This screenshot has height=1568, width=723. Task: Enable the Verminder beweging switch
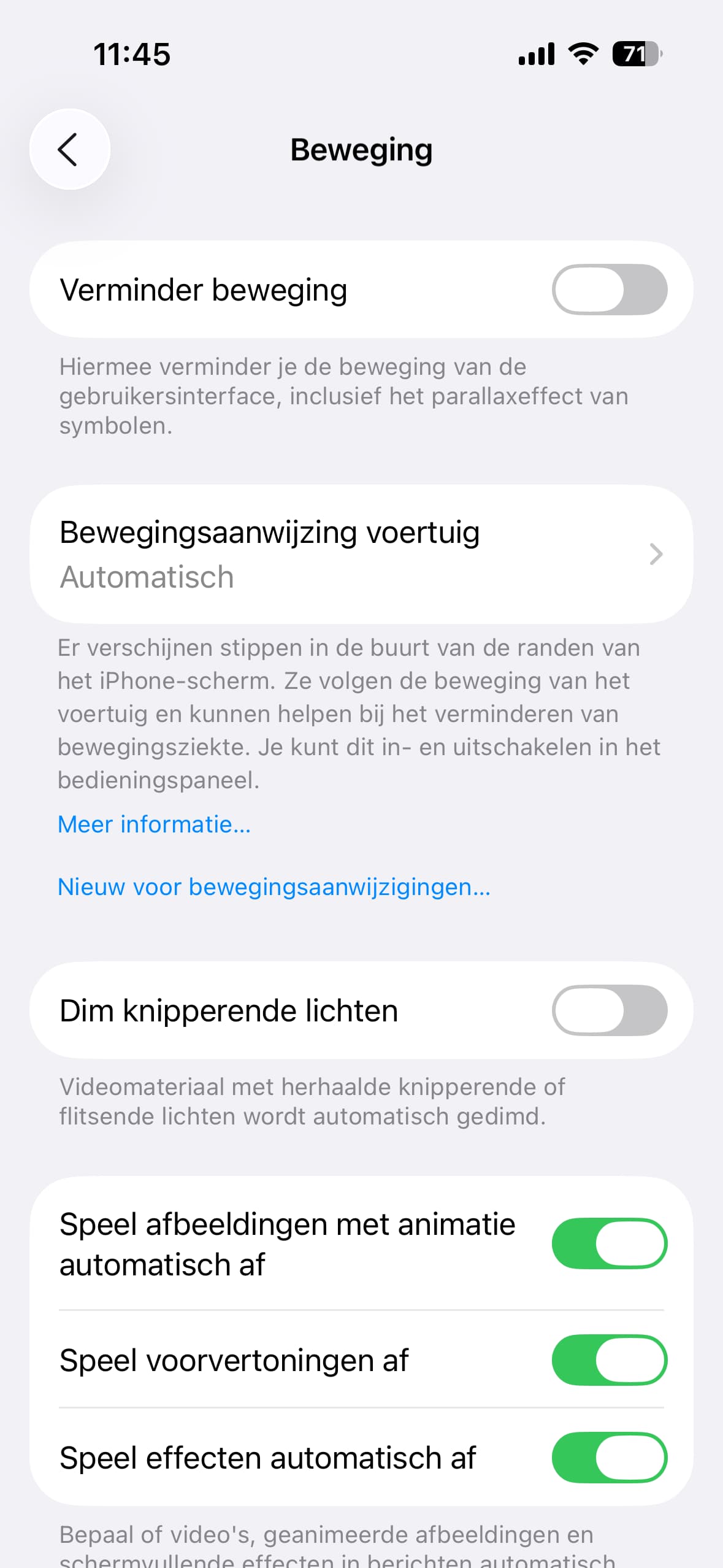coord(609,289)
